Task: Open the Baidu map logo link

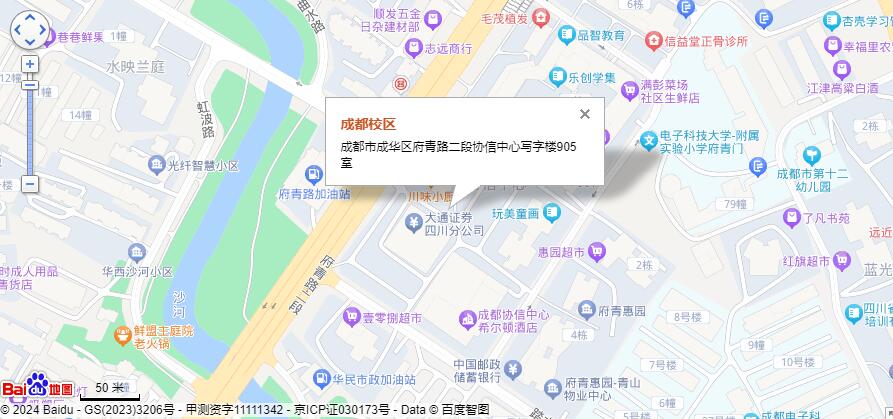Action: point(37,388)
